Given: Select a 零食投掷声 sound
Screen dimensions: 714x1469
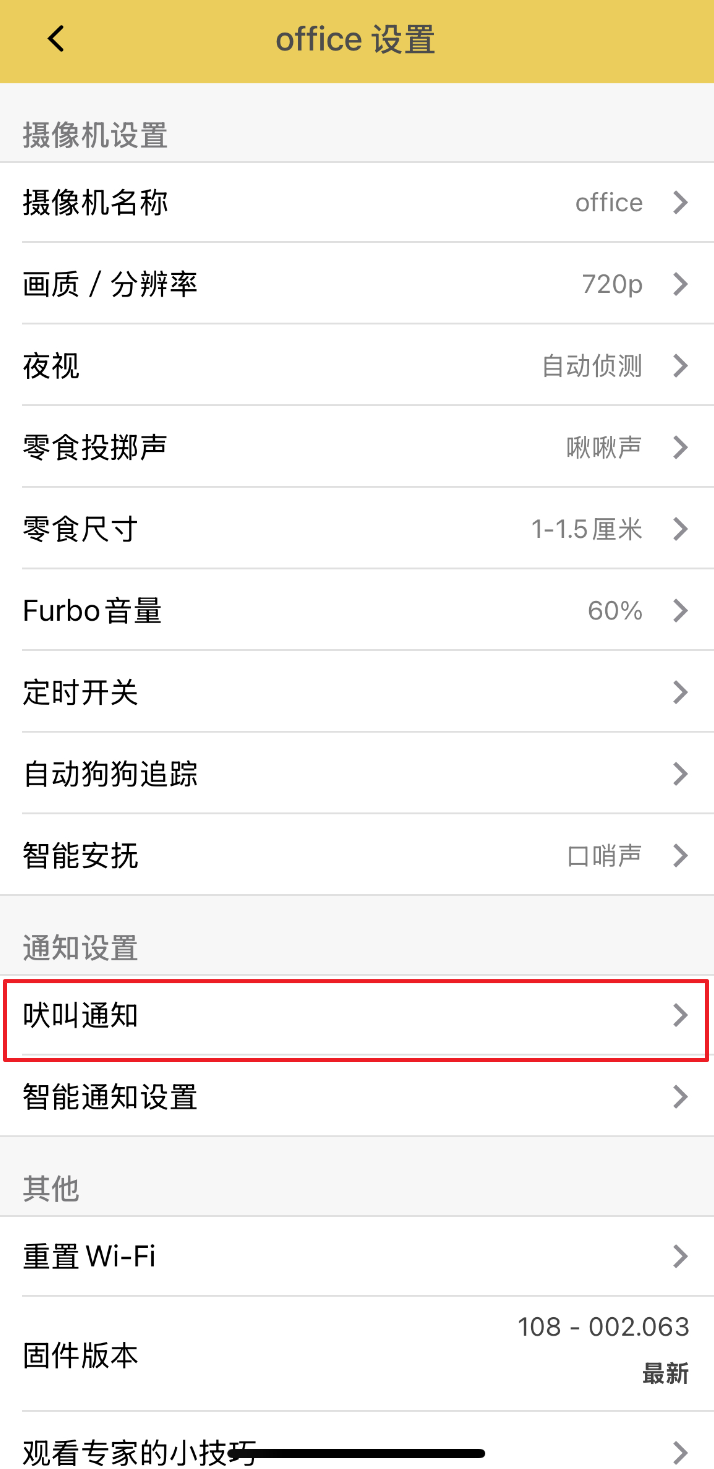Looking at the screenshot, I should 356,447.
